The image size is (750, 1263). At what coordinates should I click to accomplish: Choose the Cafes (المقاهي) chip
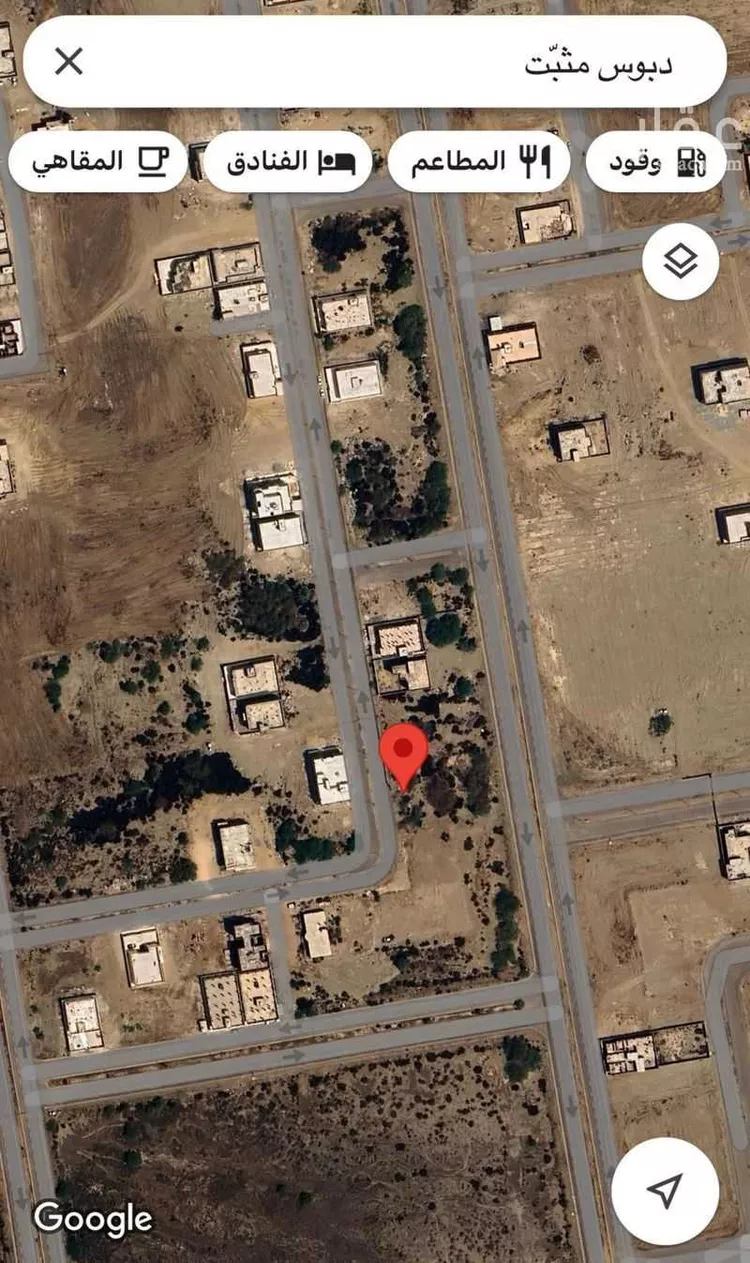tap(98, 162)
